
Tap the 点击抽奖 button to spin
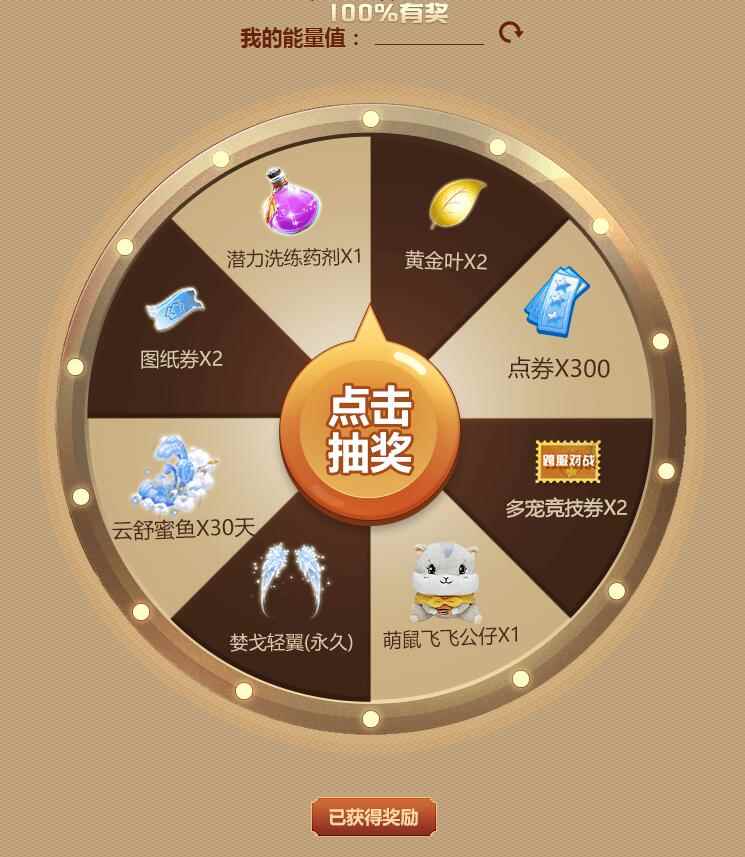(370, 430)
